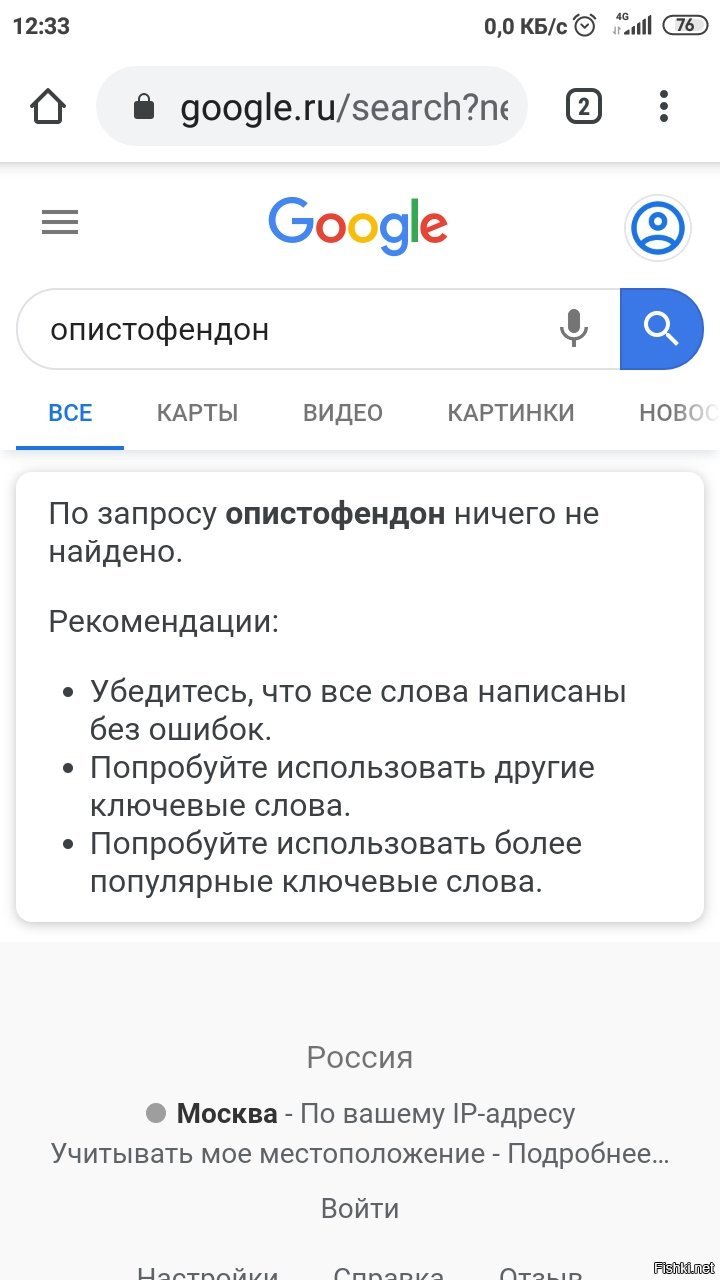Open the Google account profile icon
720x1280 pixels.
[x=658, y=229]
